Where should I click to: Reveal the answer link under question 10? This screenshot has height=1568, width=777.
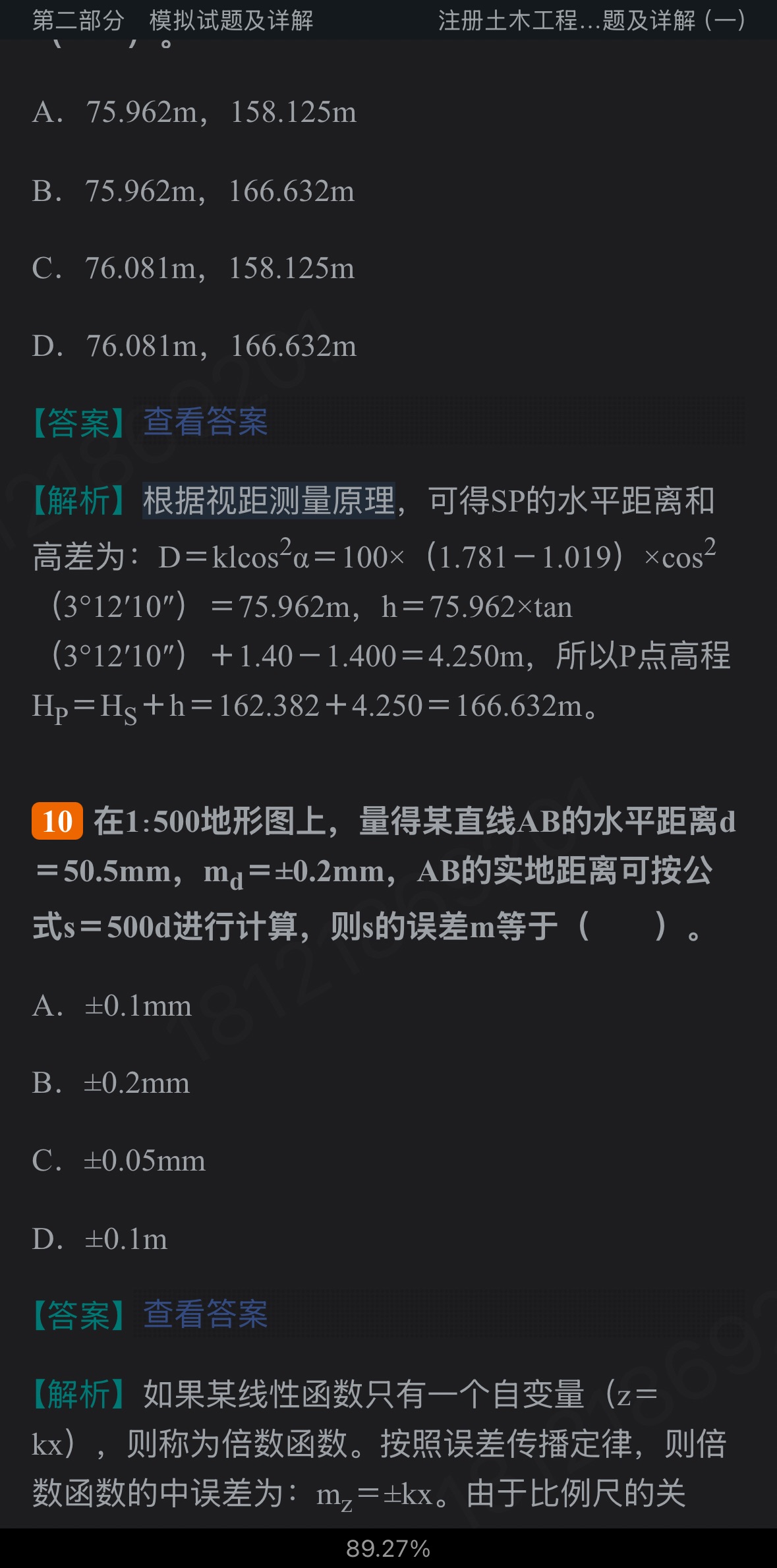[x=205, y=1315]
